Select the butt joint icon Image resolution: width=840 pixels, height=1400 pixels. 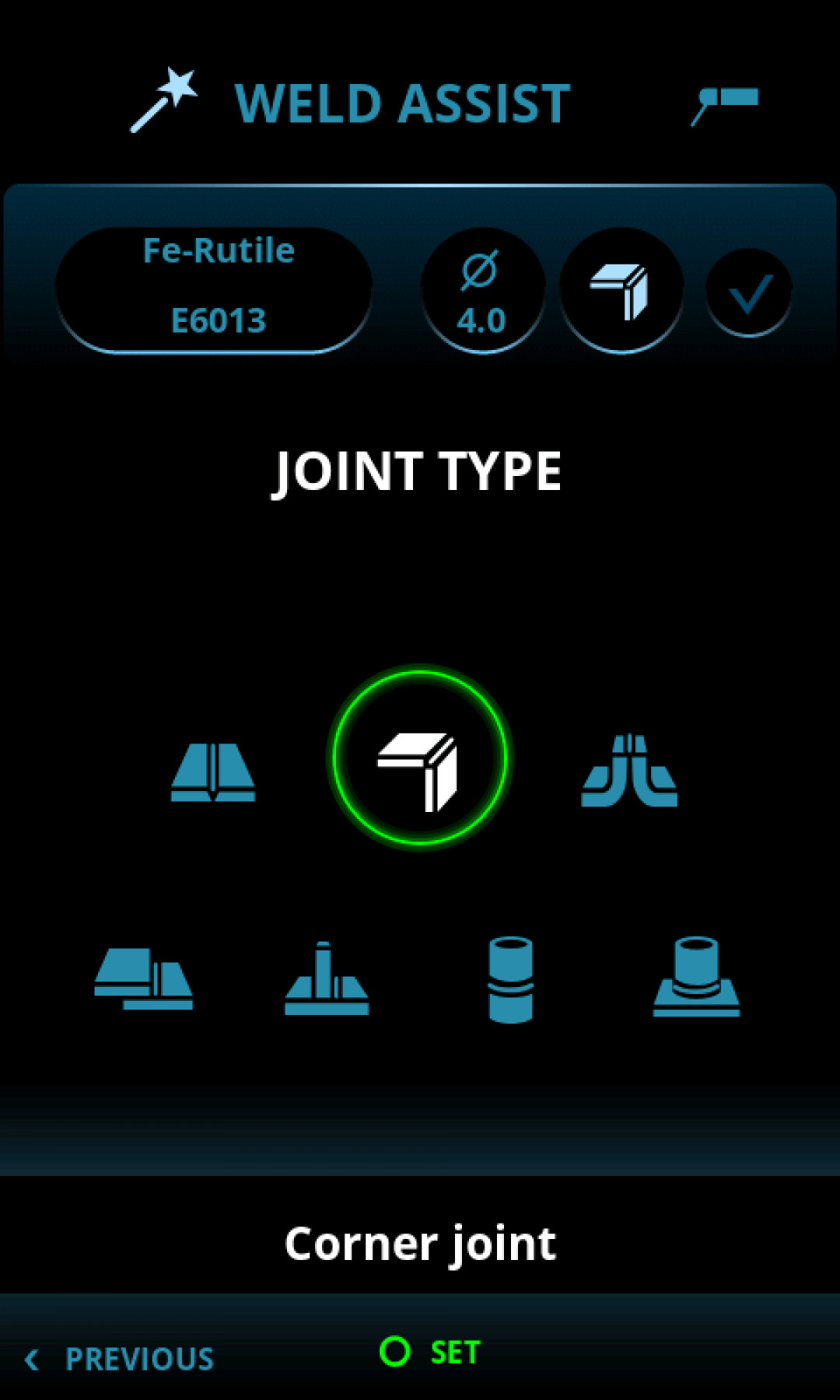click(x=213, y=772)
